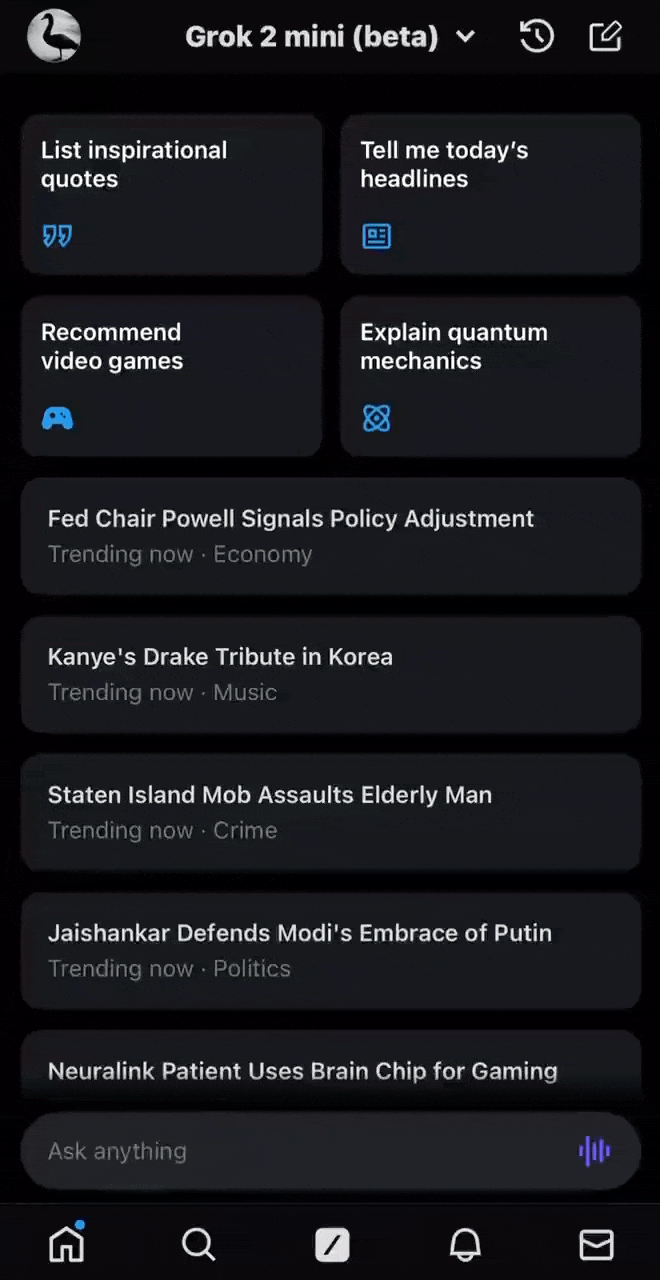Open the profile avatar menu
660x1280 pixels.
coord(54,37)
